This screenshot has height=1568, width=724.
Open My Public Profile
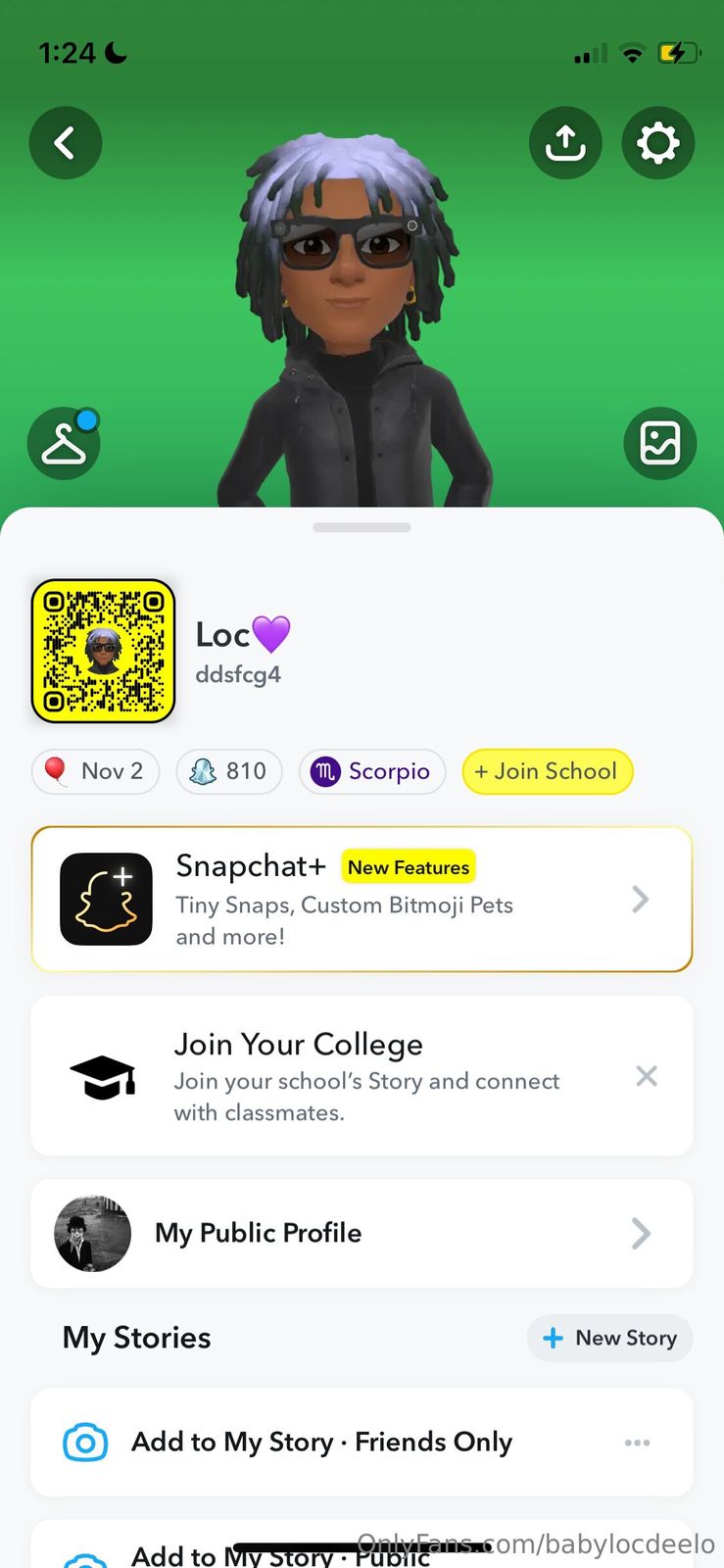[362, 1233]
